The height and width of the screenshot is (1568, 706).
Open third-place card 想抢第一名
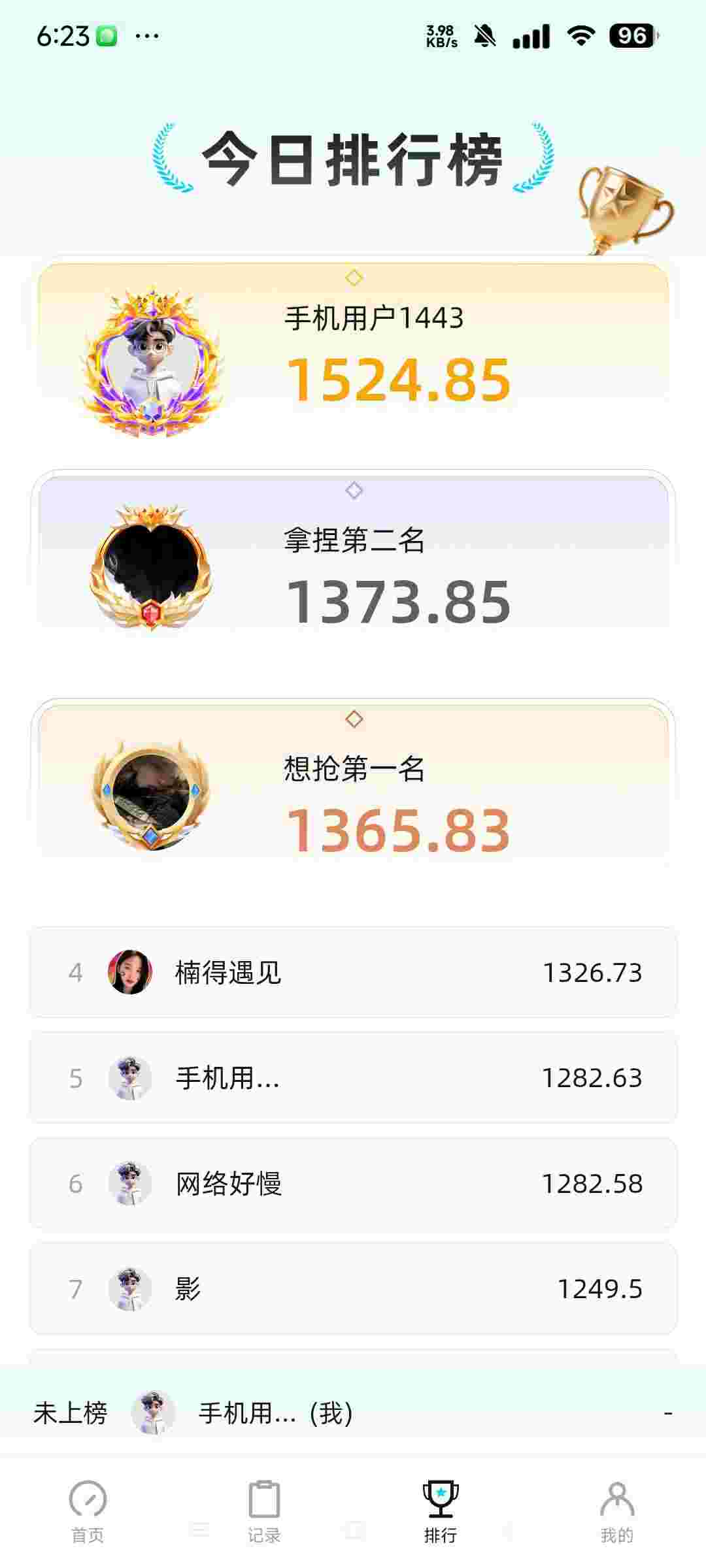(x=353, y=794)
